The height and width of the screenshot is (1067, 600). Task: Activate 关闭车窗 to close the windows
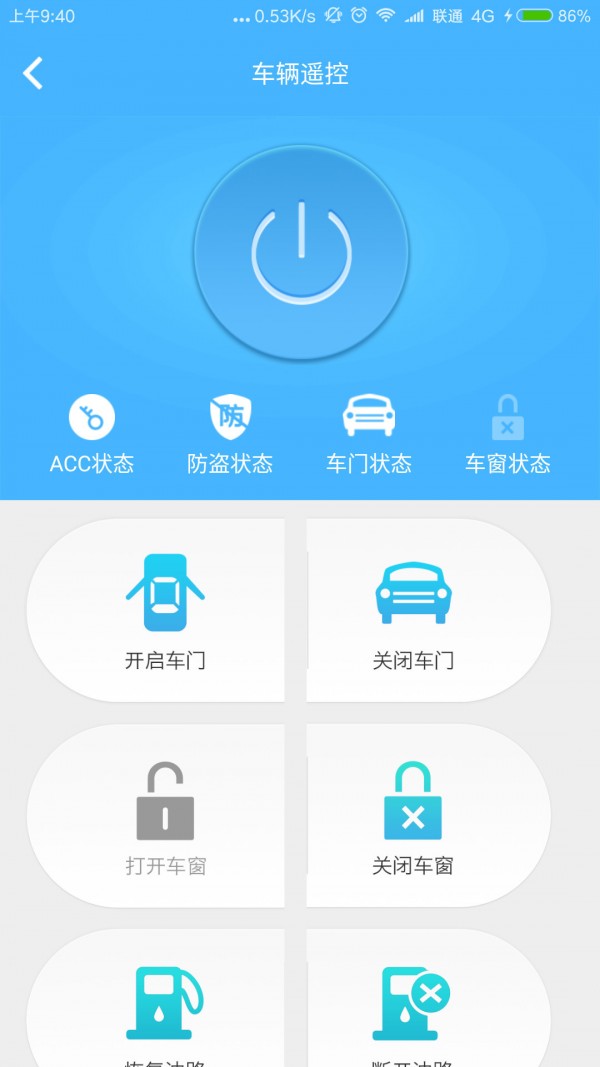tap(413, 816)
